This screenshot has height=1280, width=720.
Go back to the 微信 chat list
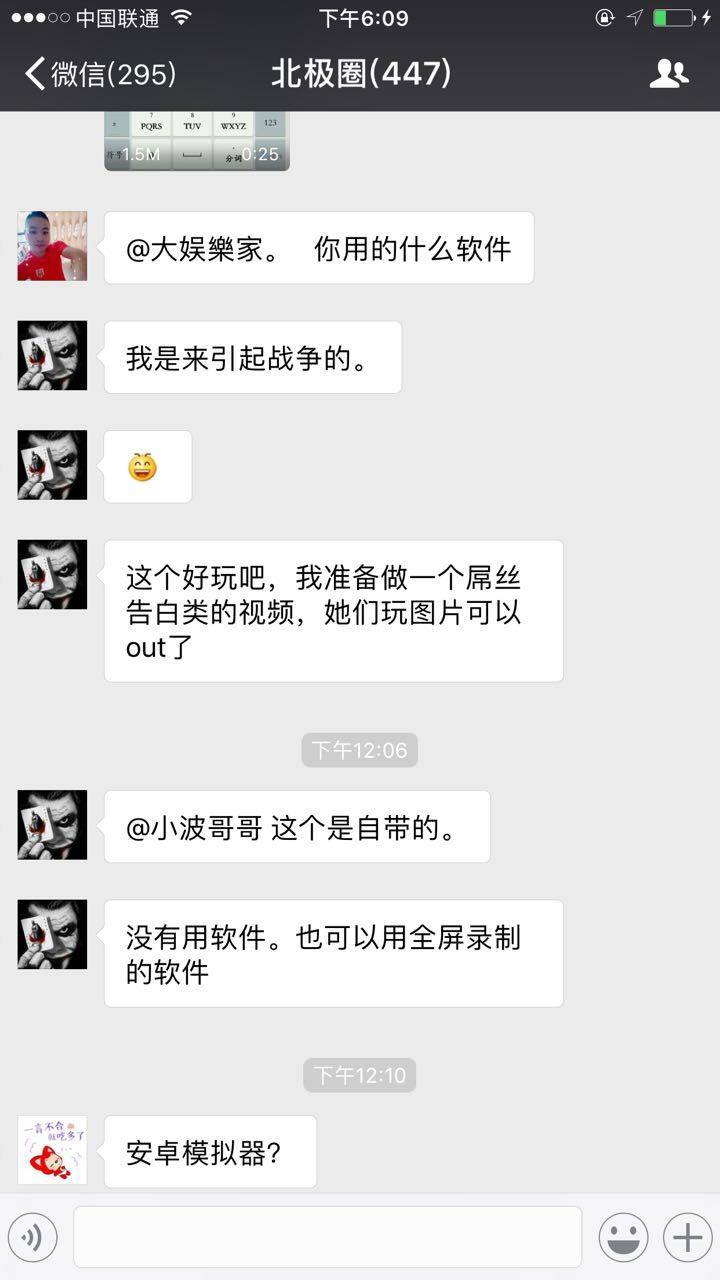click(x=98, y=74)
